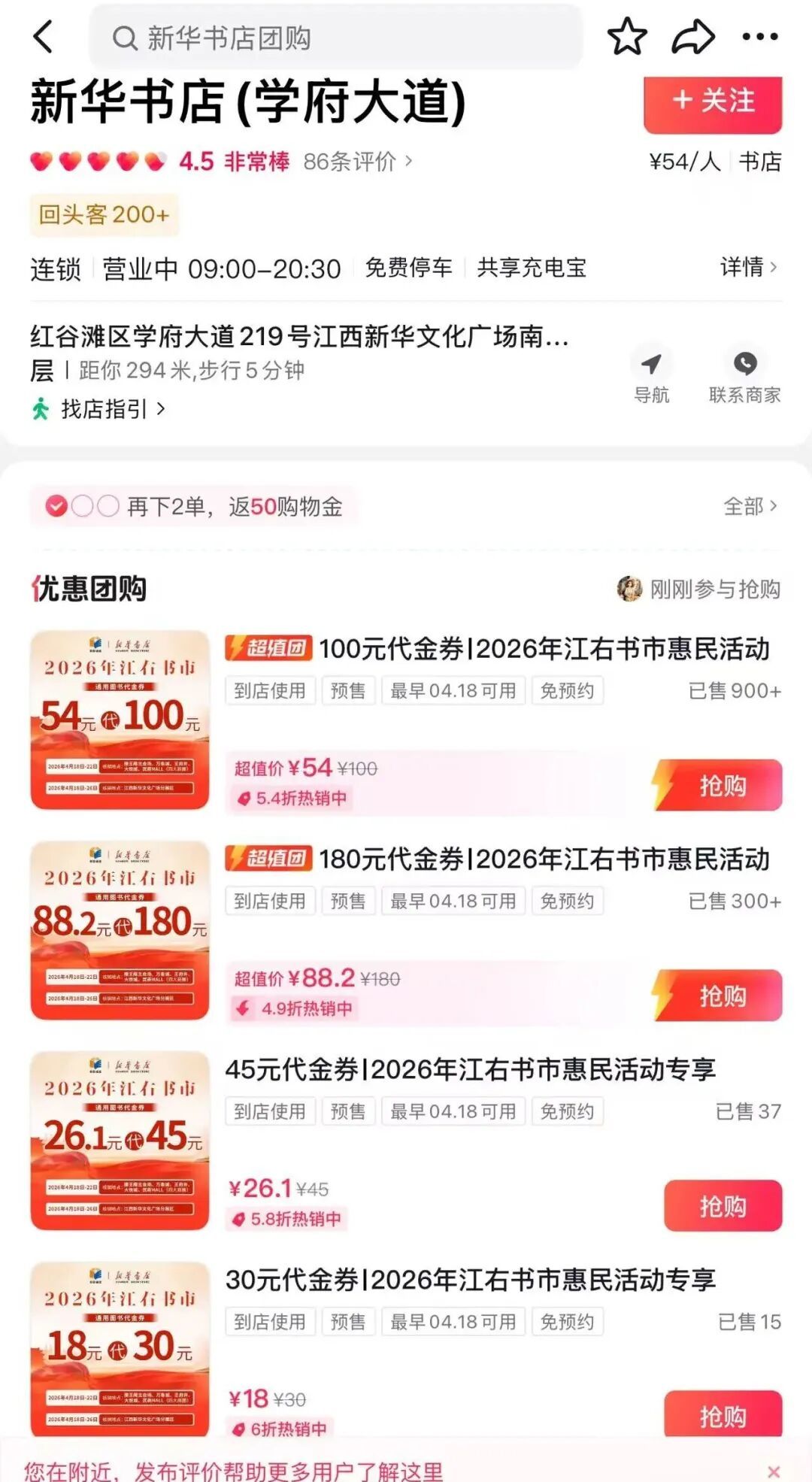Tap the 新华书店团购 search box
The height and width of the screenshot is (1482, 812).
pos(335,38)
